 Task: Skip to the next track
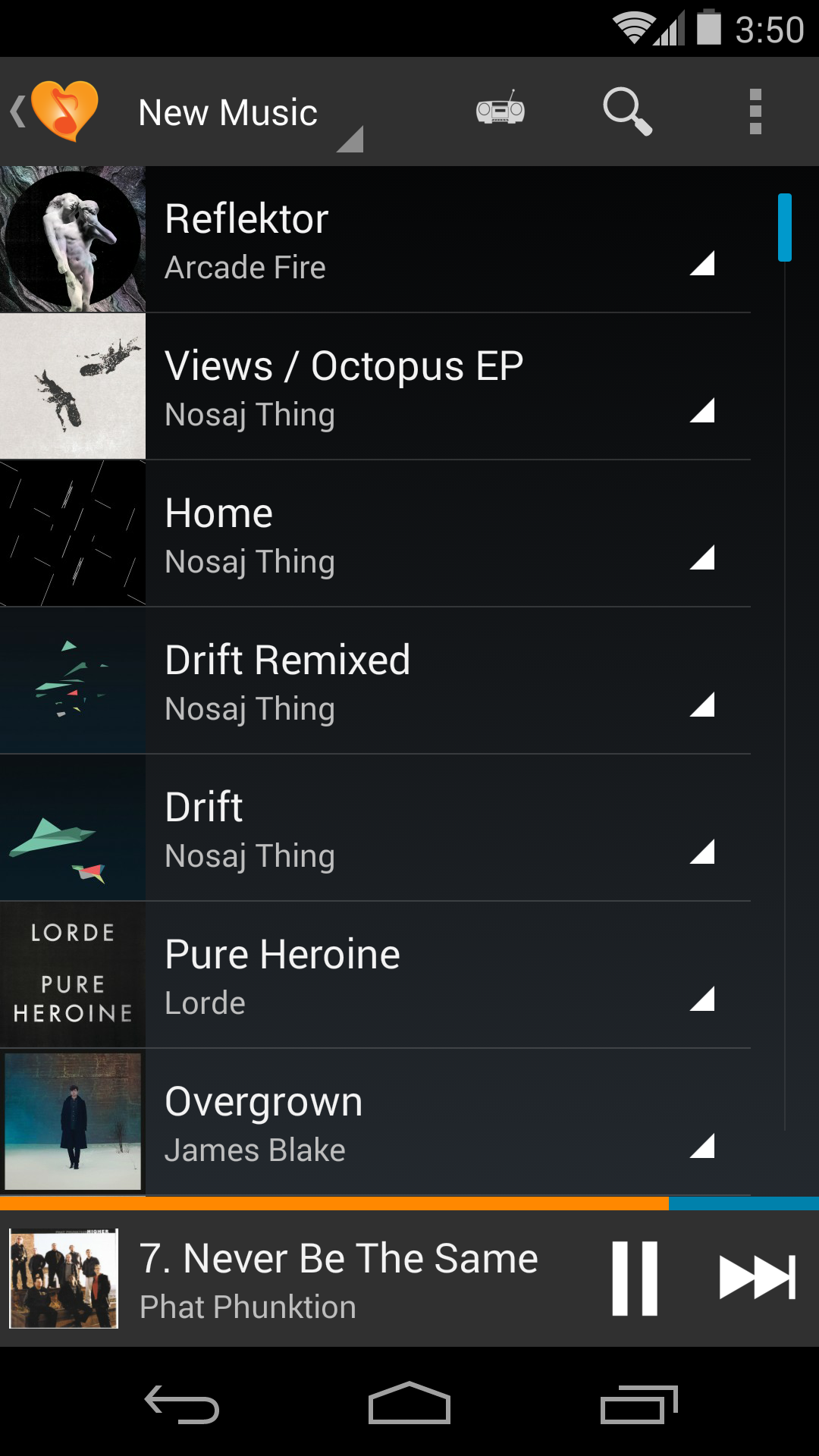(x=757, y=1279)
